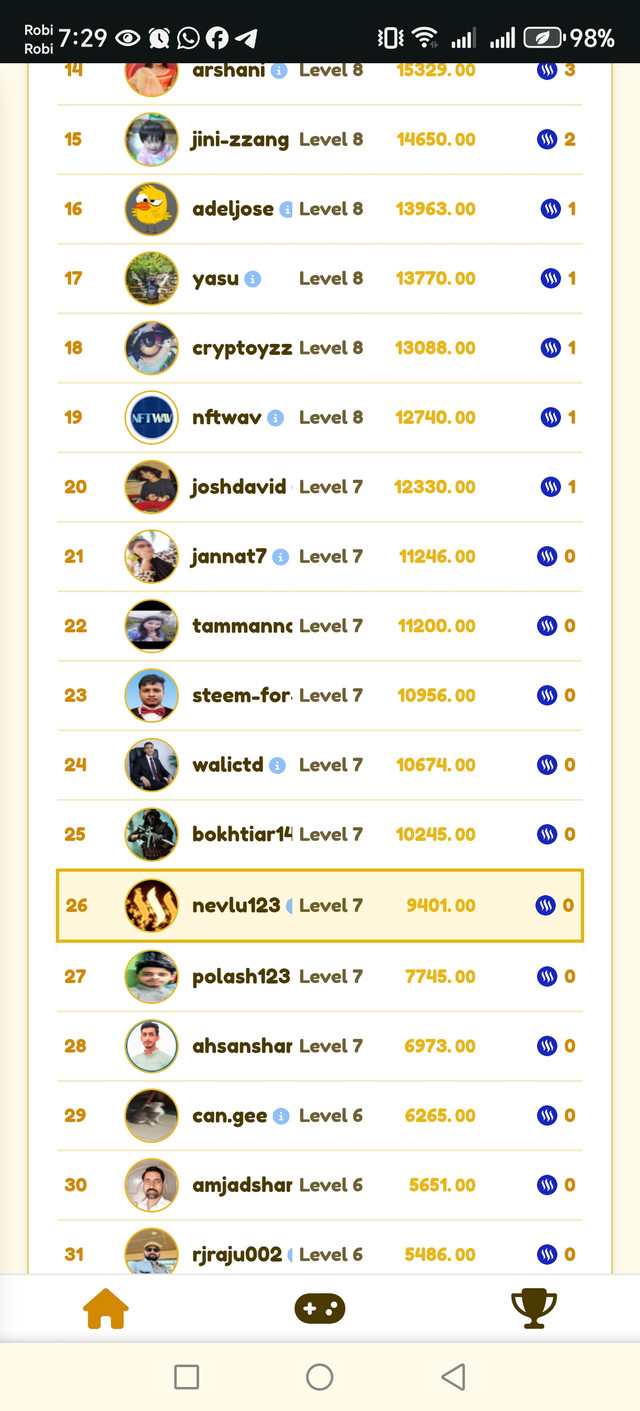Screen dimensions: 640x1411
Task: View info badge next to walictd
Action: [278, 765]
